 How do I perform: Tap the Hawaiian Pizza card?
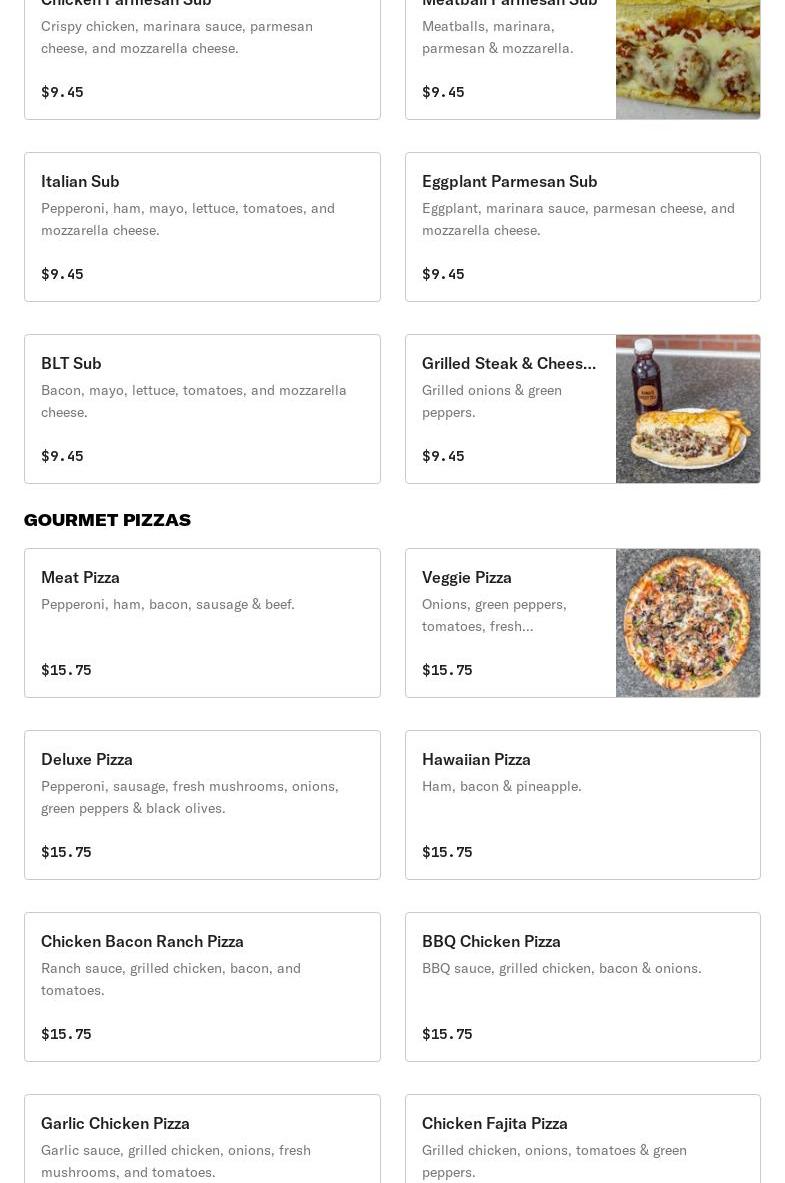click(x=582, y=805)
